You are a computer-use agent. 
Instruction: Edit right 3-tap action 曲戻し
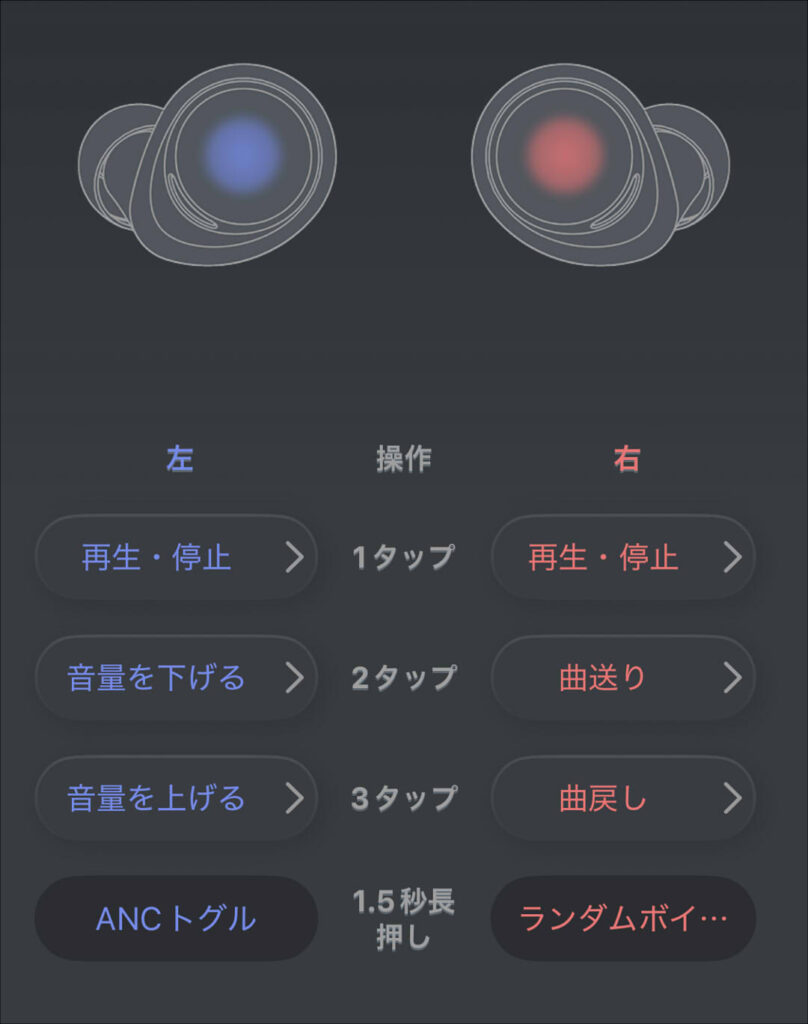[622, 798]
